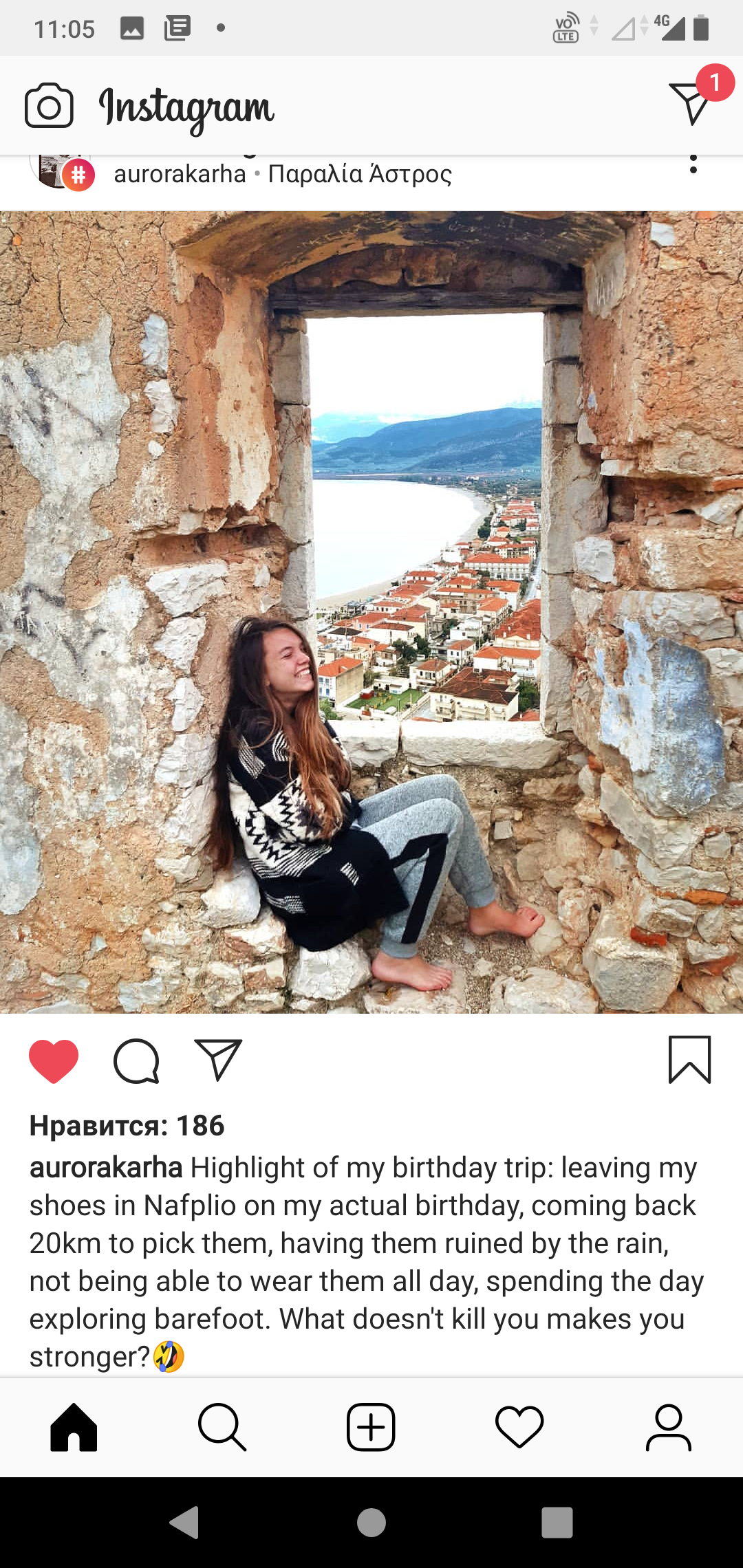
Task: Share the post via the paper plane
Action: 218,1060
